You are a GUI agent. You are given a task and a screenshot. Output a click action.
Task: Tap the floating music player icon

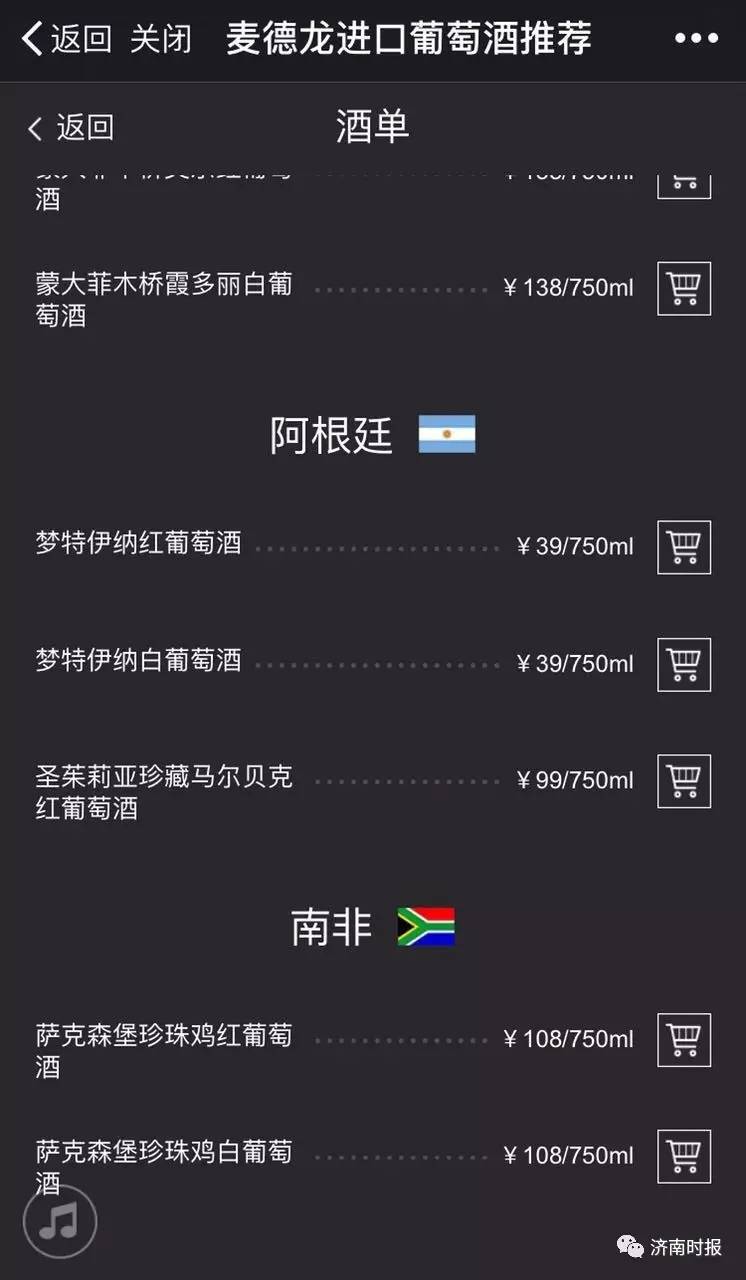[x=59, y=1221]
